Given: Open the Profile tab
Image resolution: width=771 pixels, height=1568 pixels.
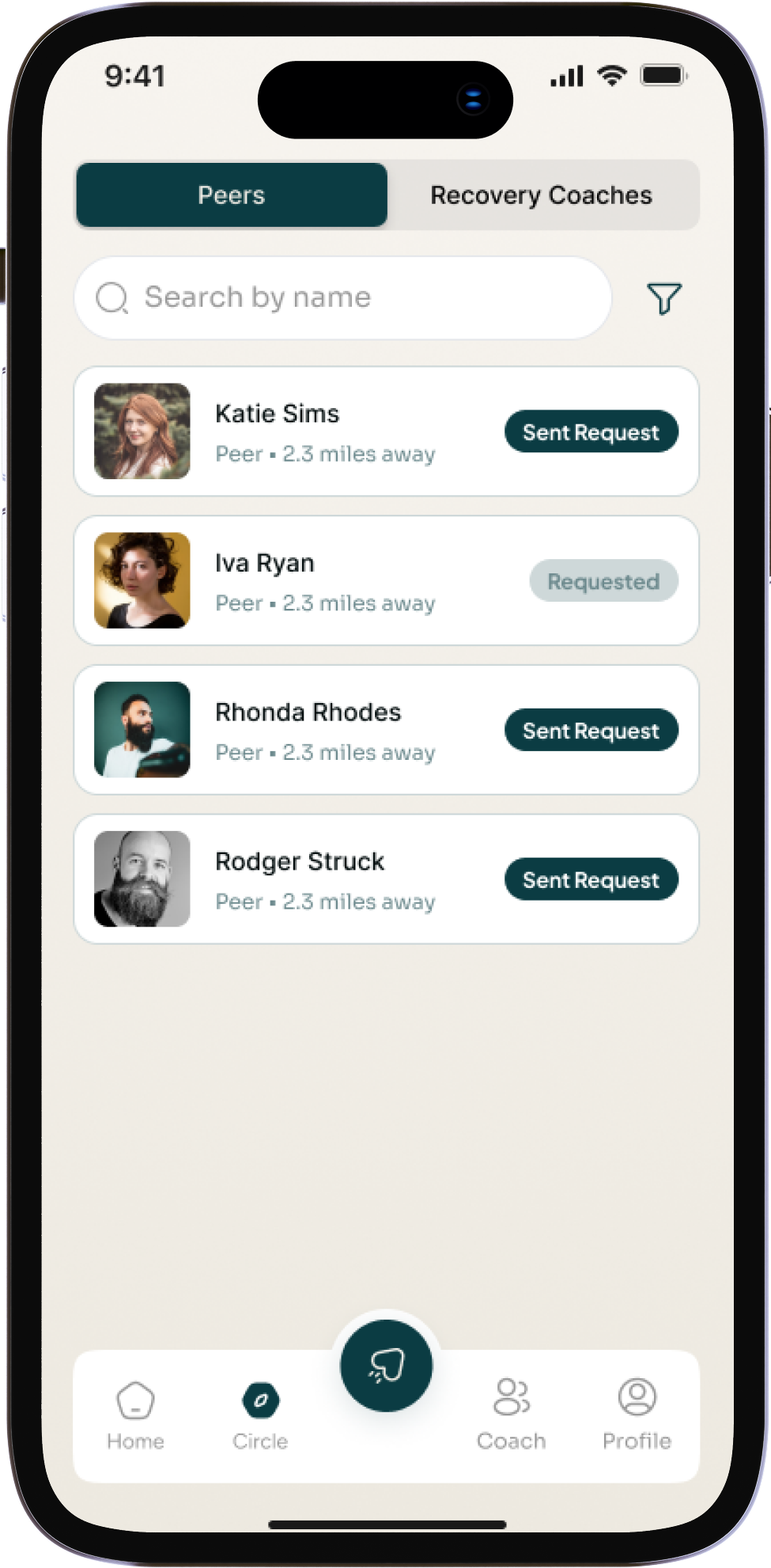Looking at the screenshot, I should [637, 1415].
